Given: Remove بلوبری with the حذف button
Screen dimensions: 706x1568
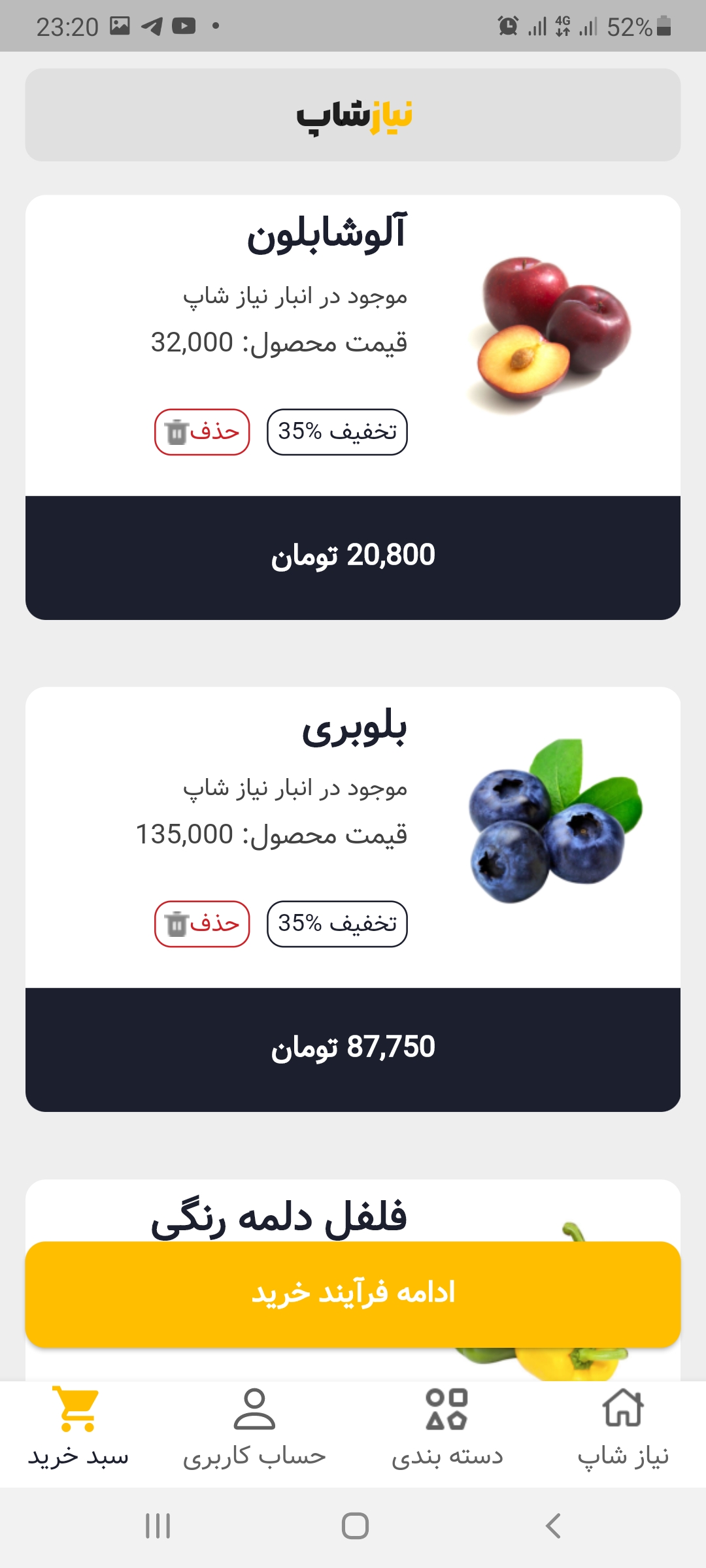Looking at the screenshot, I should [203, 923].
